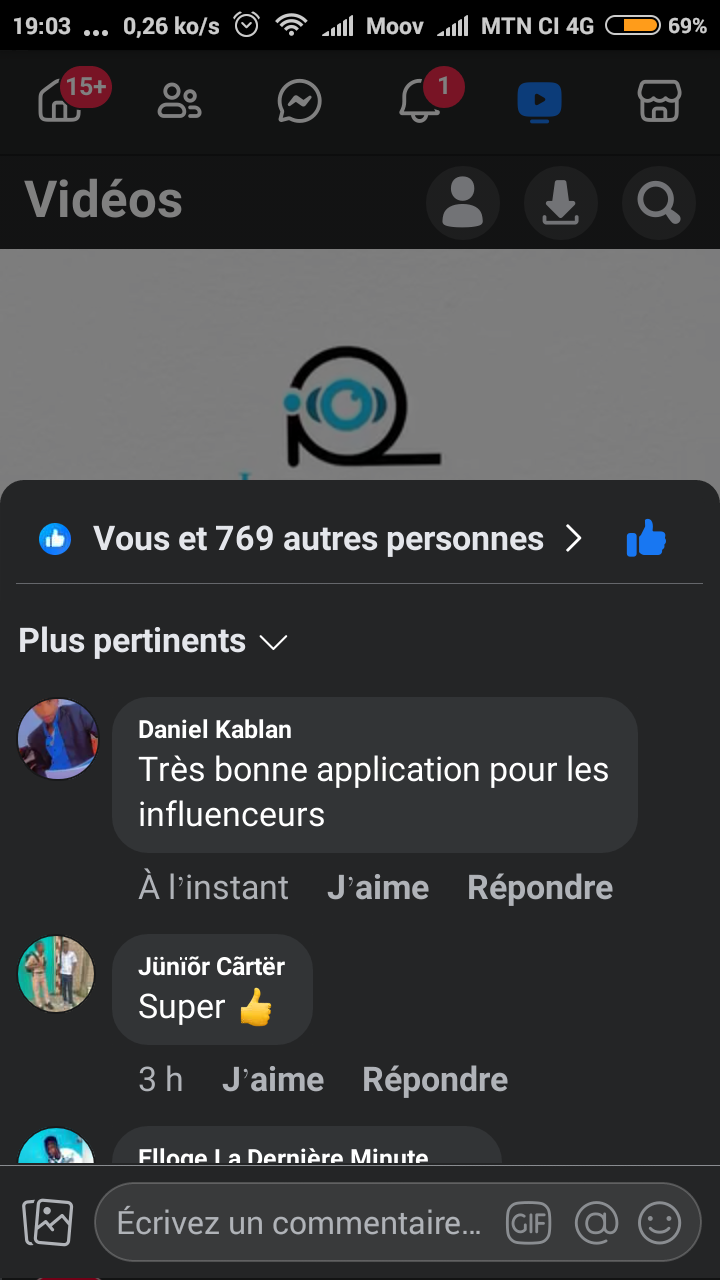Viewport: 720px width, 1280px height.
Task: Like Daniel Kablan's comment
Action: pyautogui.click(x=378, y=887)
